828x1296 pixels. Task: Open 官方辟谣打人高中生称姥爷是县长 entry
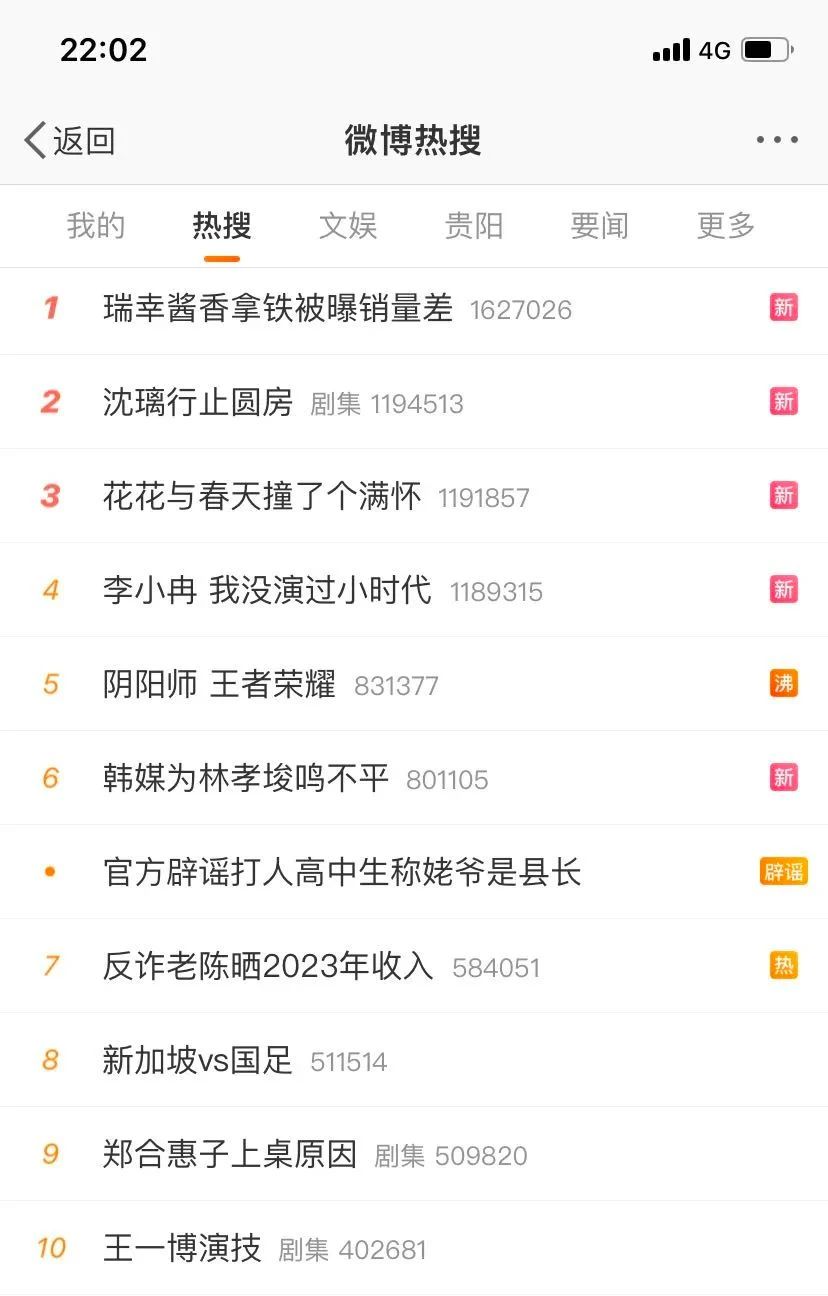point(342,873)
